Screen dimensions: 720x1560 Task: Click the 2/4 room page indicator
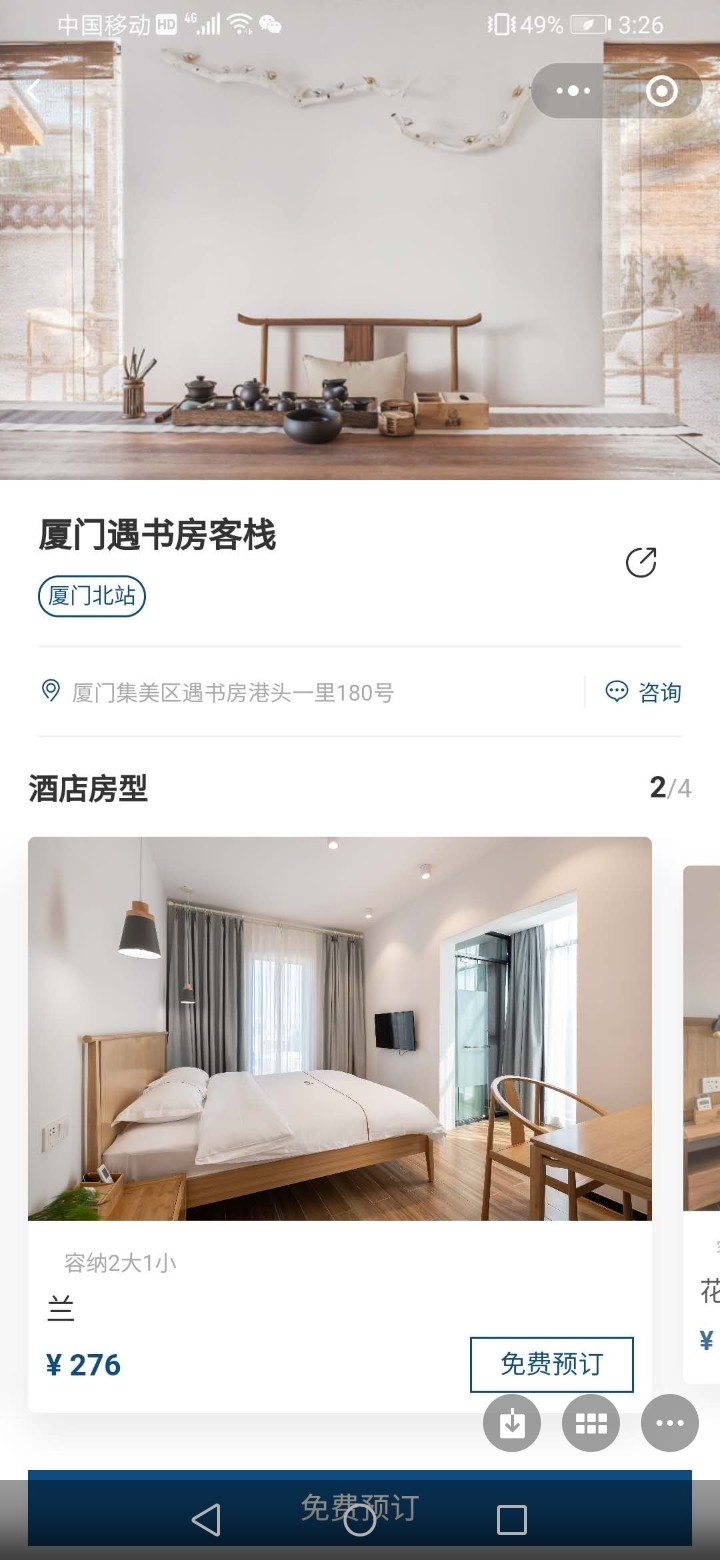pos(671,789)
